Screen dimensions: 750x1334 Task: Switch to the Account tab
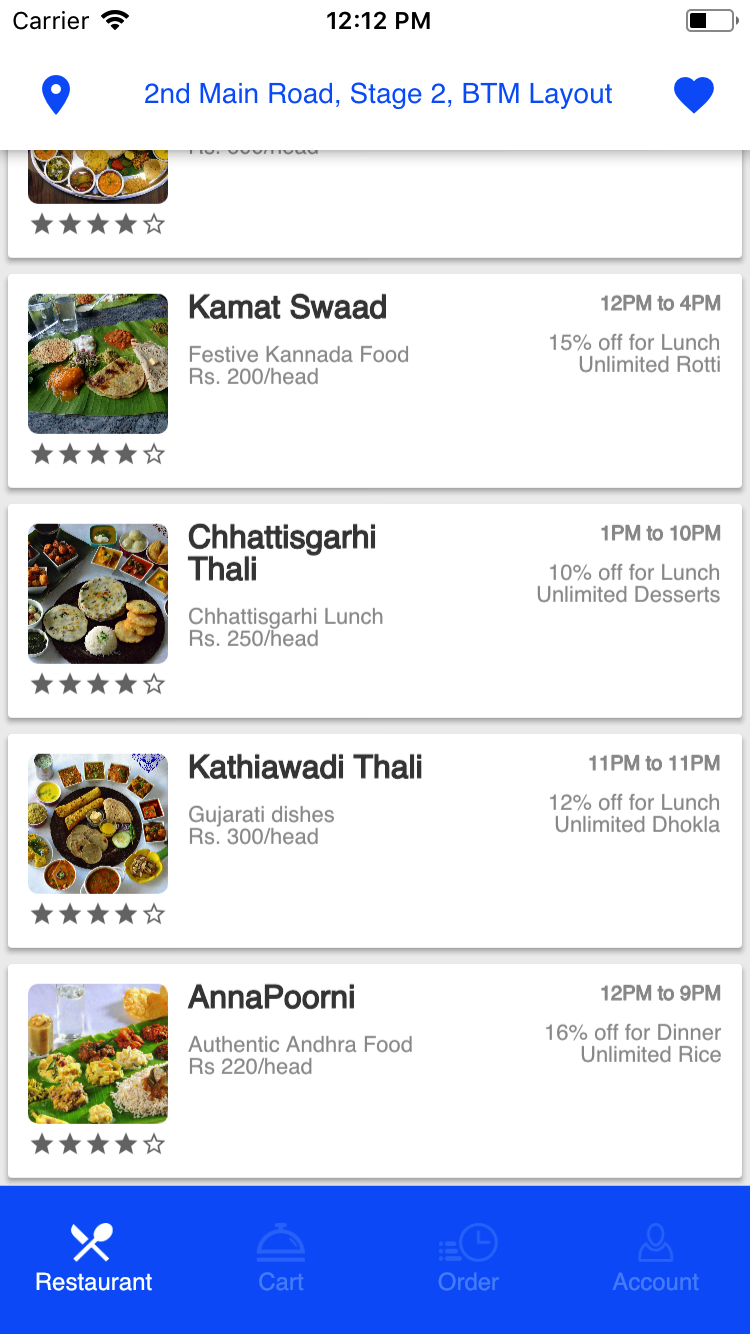pyautogui.click(x=656, y=1259)
